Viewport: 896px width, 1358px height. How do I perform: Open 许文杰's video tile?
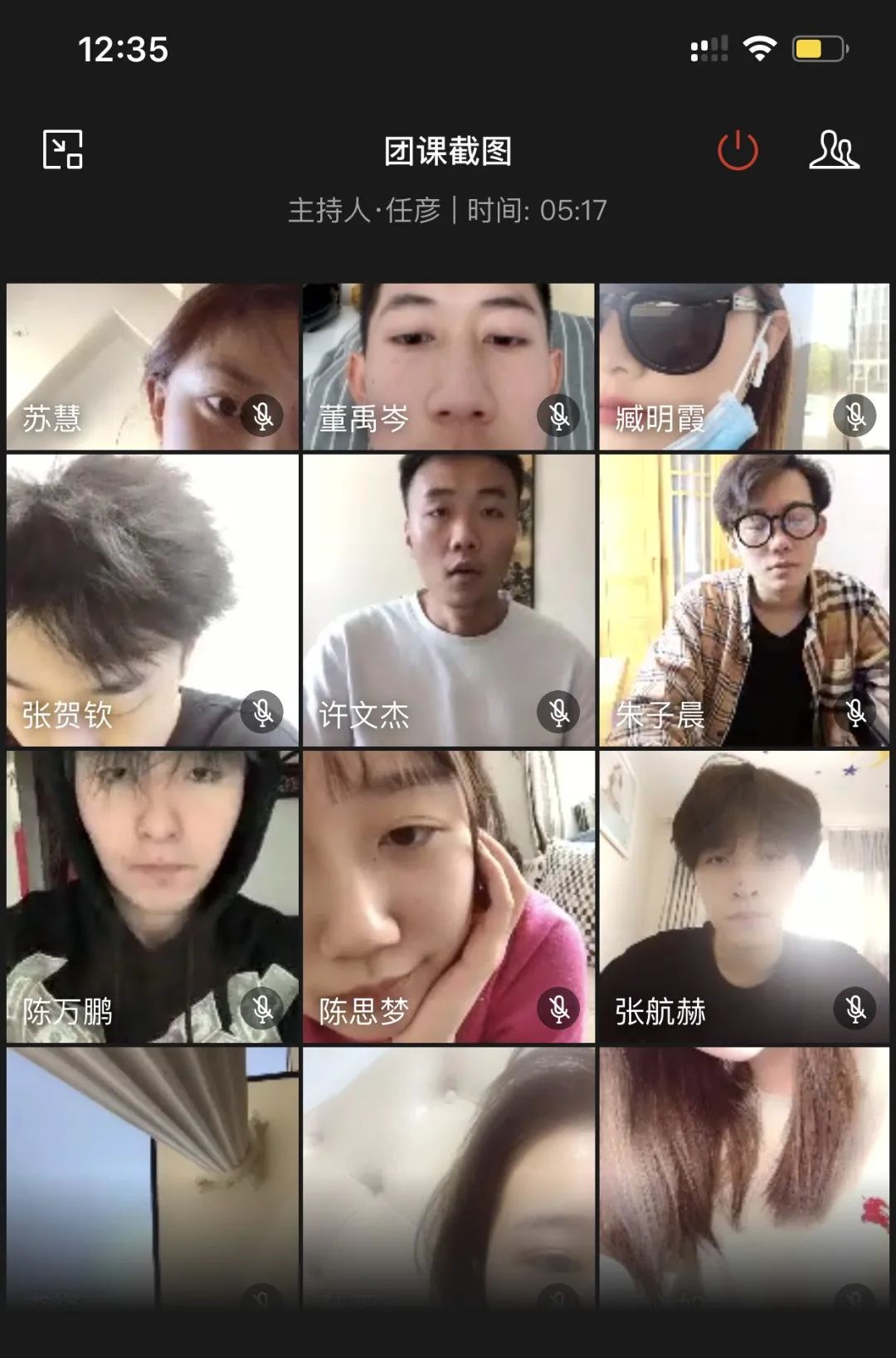(448, 599)
